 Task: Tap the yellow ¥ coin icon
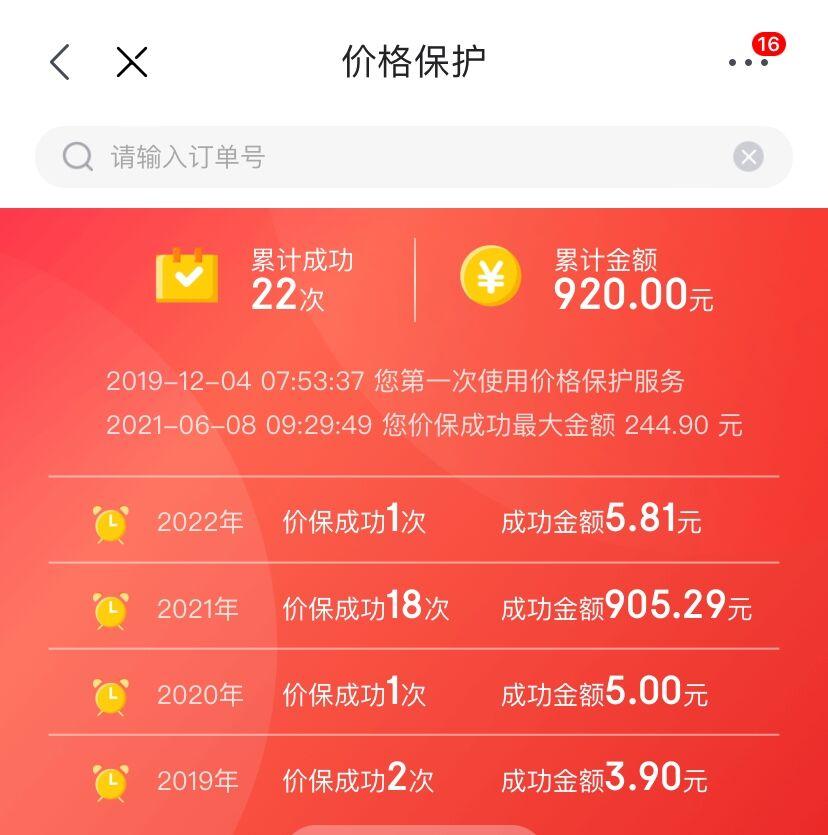489,277
